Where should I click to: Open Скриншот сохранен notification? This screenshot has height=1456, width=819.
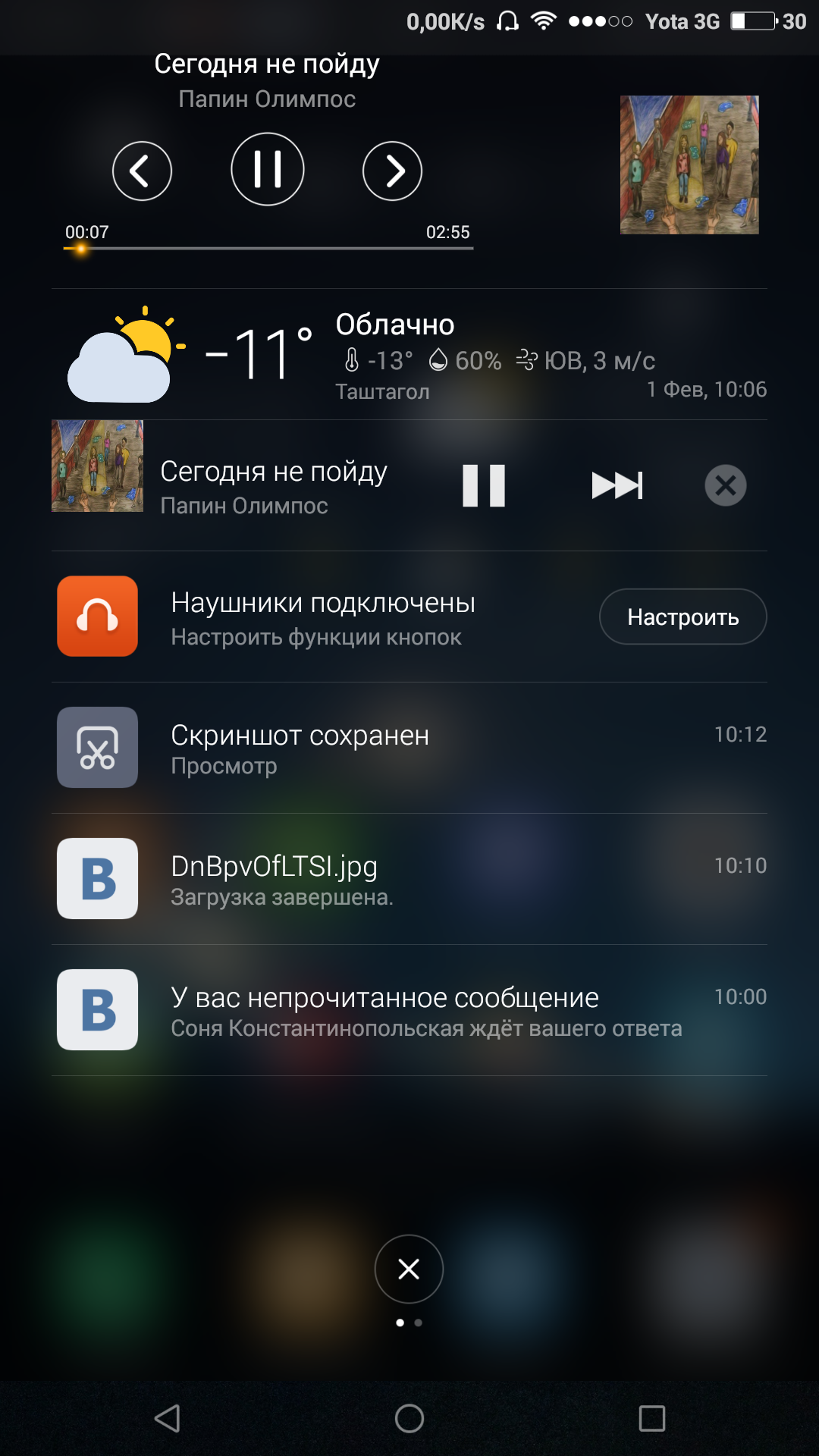click(x=409, y=748)
